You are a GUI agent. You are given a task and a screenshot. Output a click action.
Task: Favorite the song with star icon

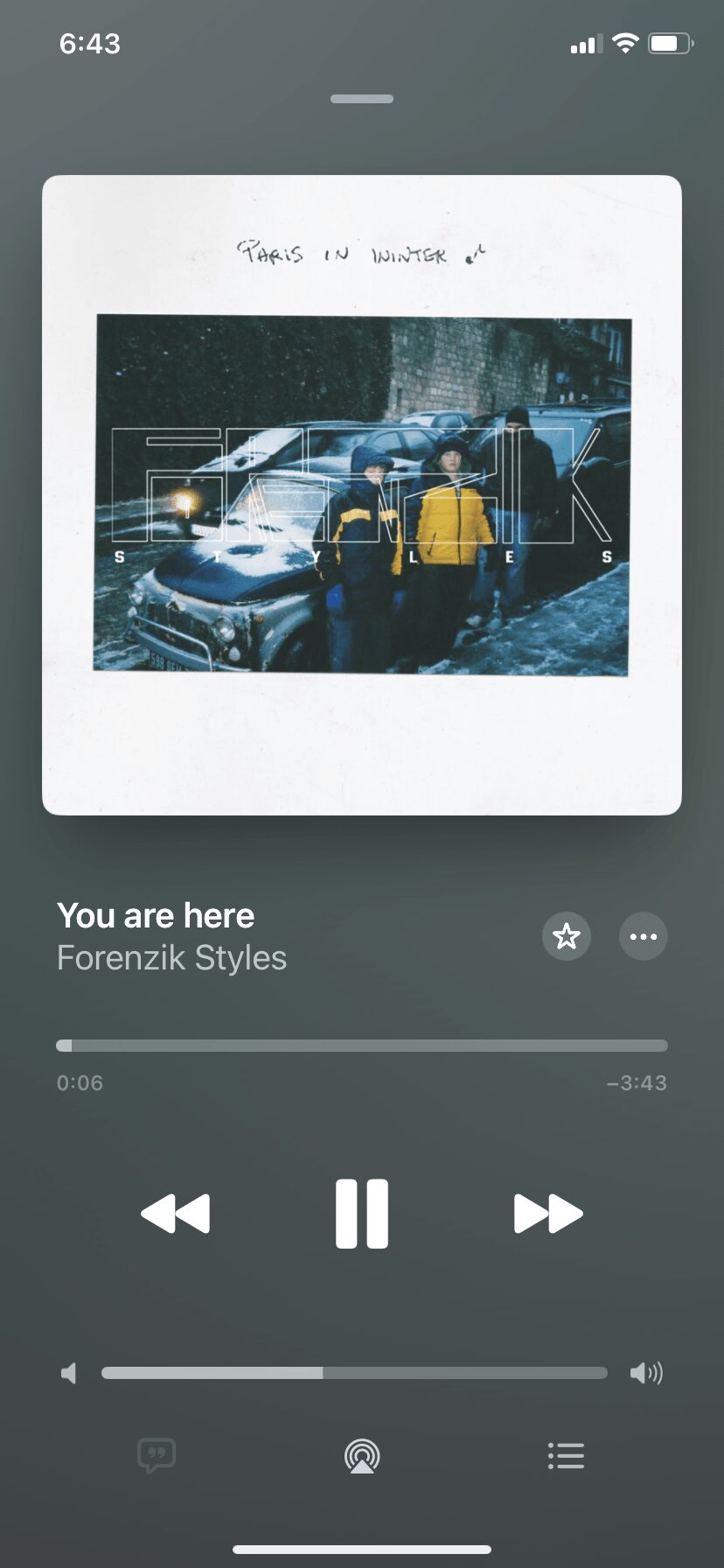[x=567, y=936]
